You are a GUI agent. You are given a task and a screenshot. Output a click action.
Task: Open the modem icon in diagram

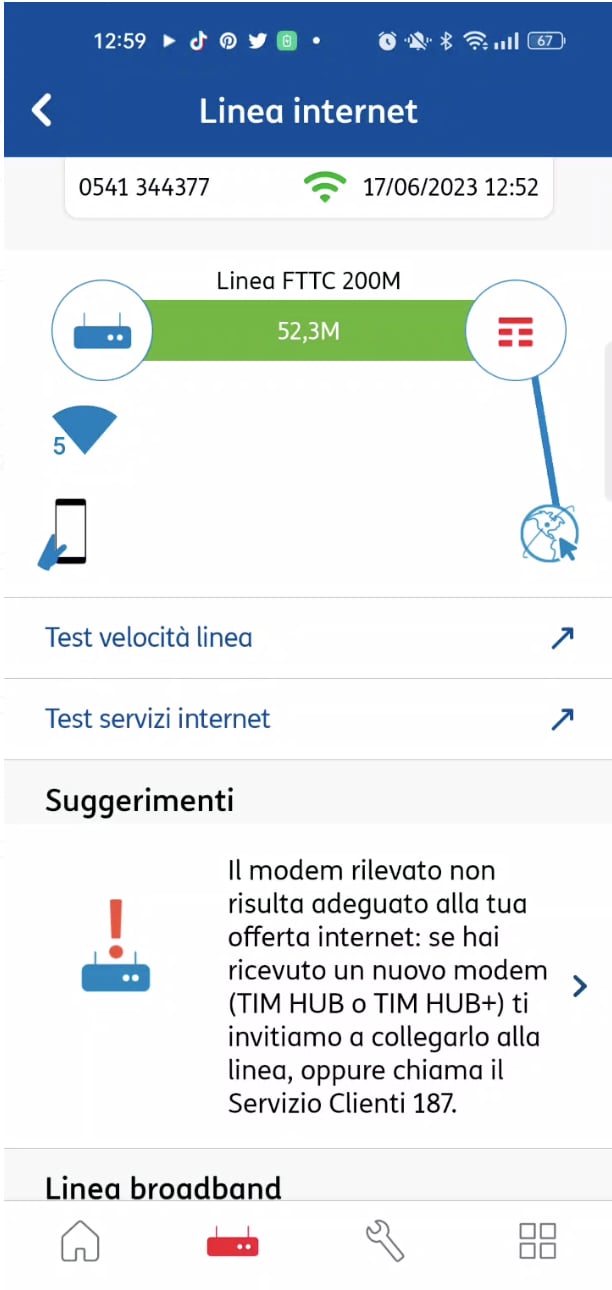pyautogui.click(x=102, y=331)
